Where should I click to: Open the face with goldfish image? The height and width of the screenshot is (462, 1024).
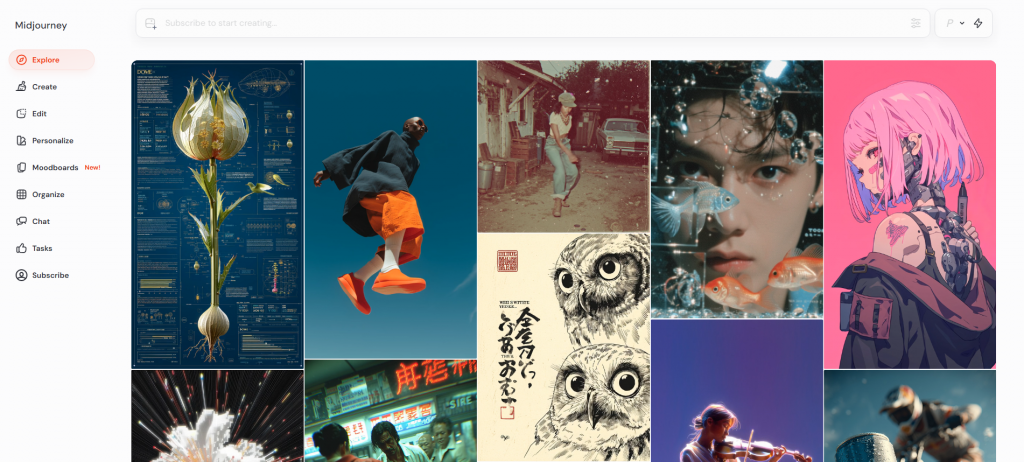736,188
